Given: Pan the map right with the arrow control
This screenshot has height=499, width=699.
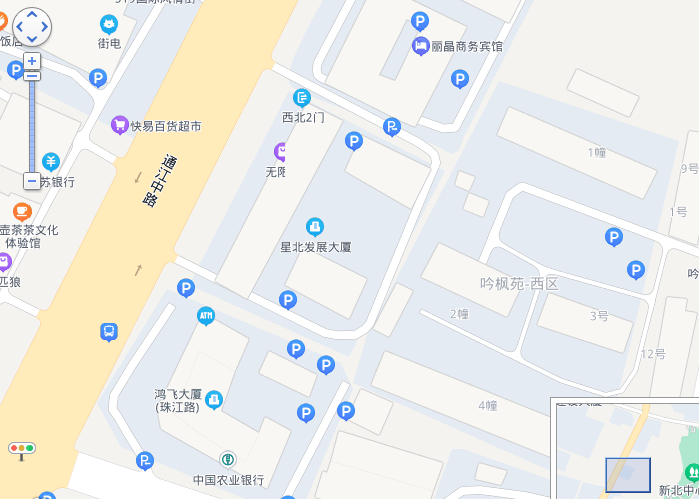Looking at the screenshot, I should click(x=45, y=27).
